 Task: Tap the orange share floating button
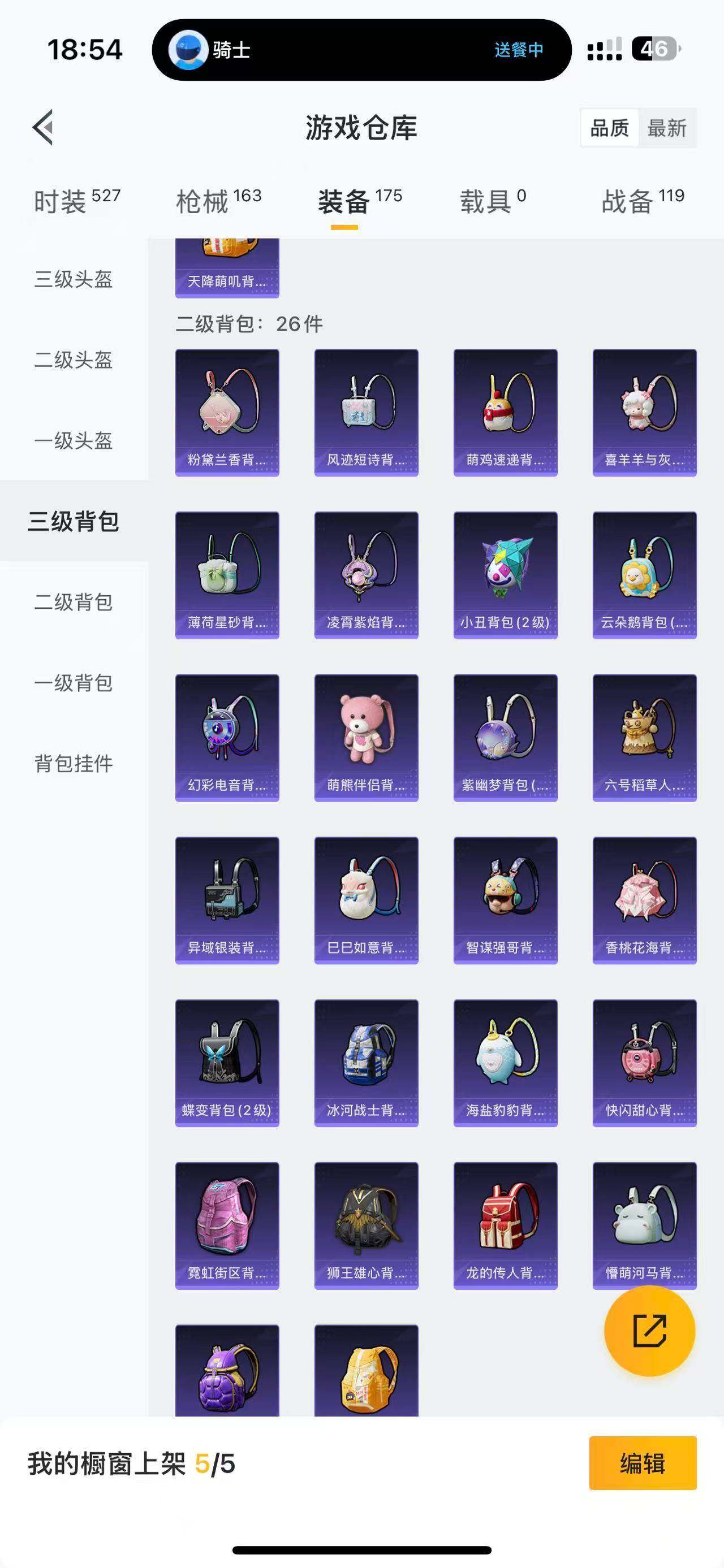[x=649, y=1331]
